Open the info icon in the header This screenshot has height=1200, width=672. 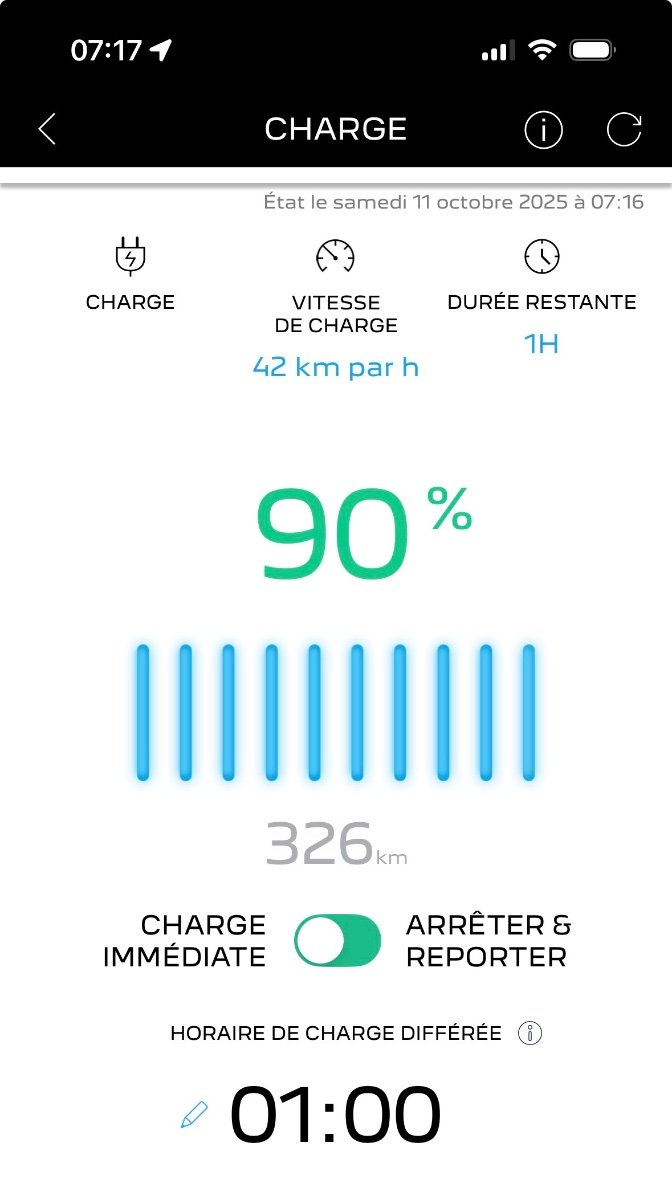tap(544, 130)
